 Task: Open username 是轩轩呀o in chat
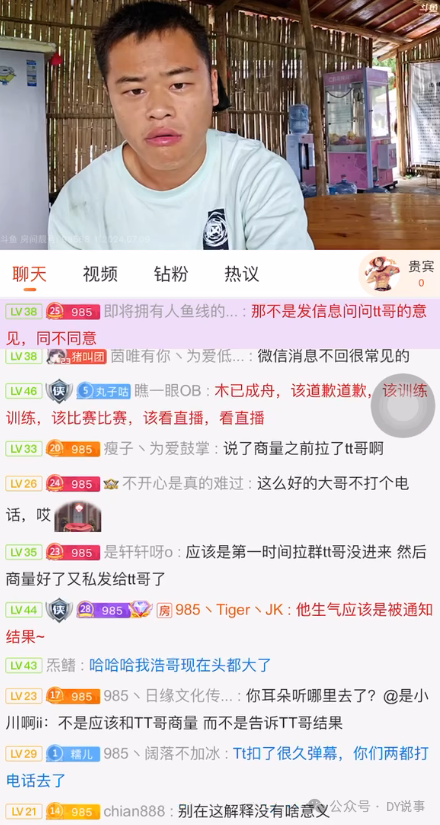coord(138,552)
